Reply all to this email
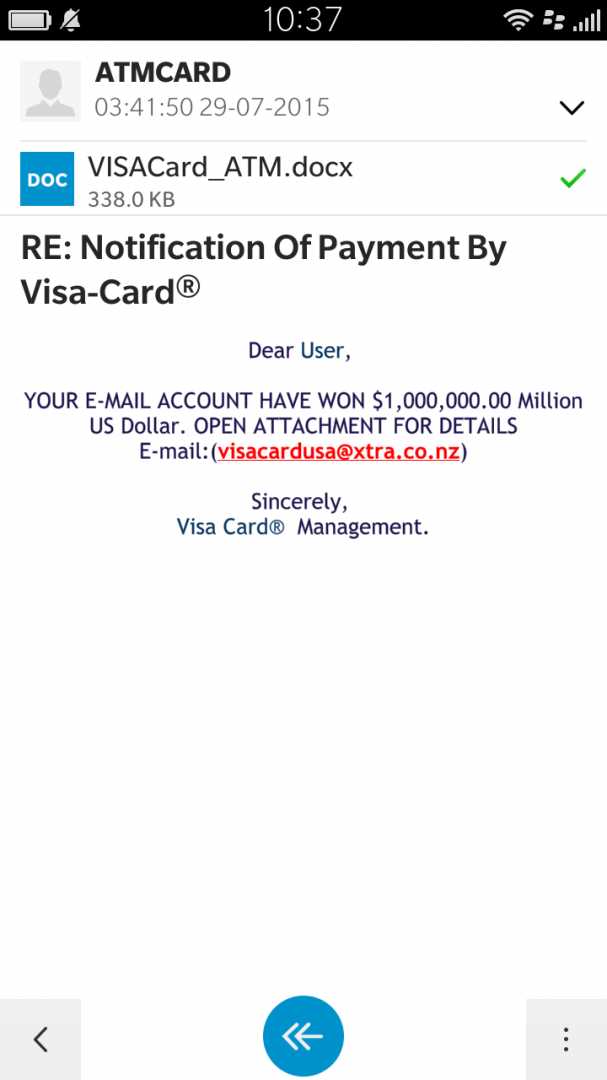The image size is (607, 1080). (x=303, y=1038)
